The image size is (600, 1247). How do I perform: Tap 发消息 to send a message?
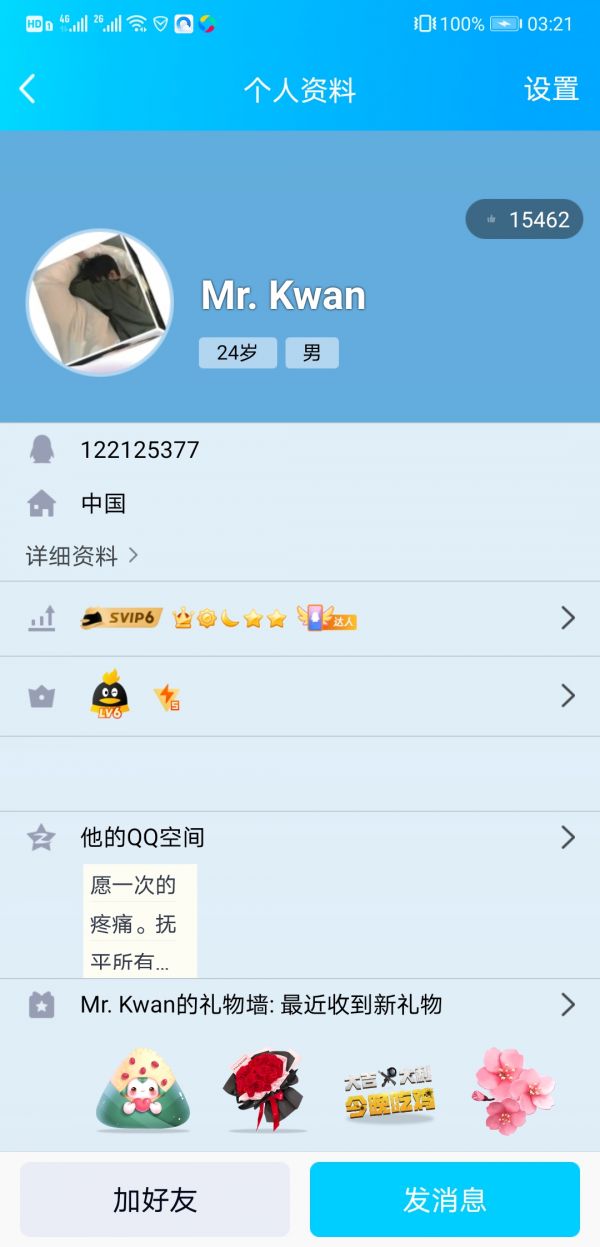pos(444,1199)
